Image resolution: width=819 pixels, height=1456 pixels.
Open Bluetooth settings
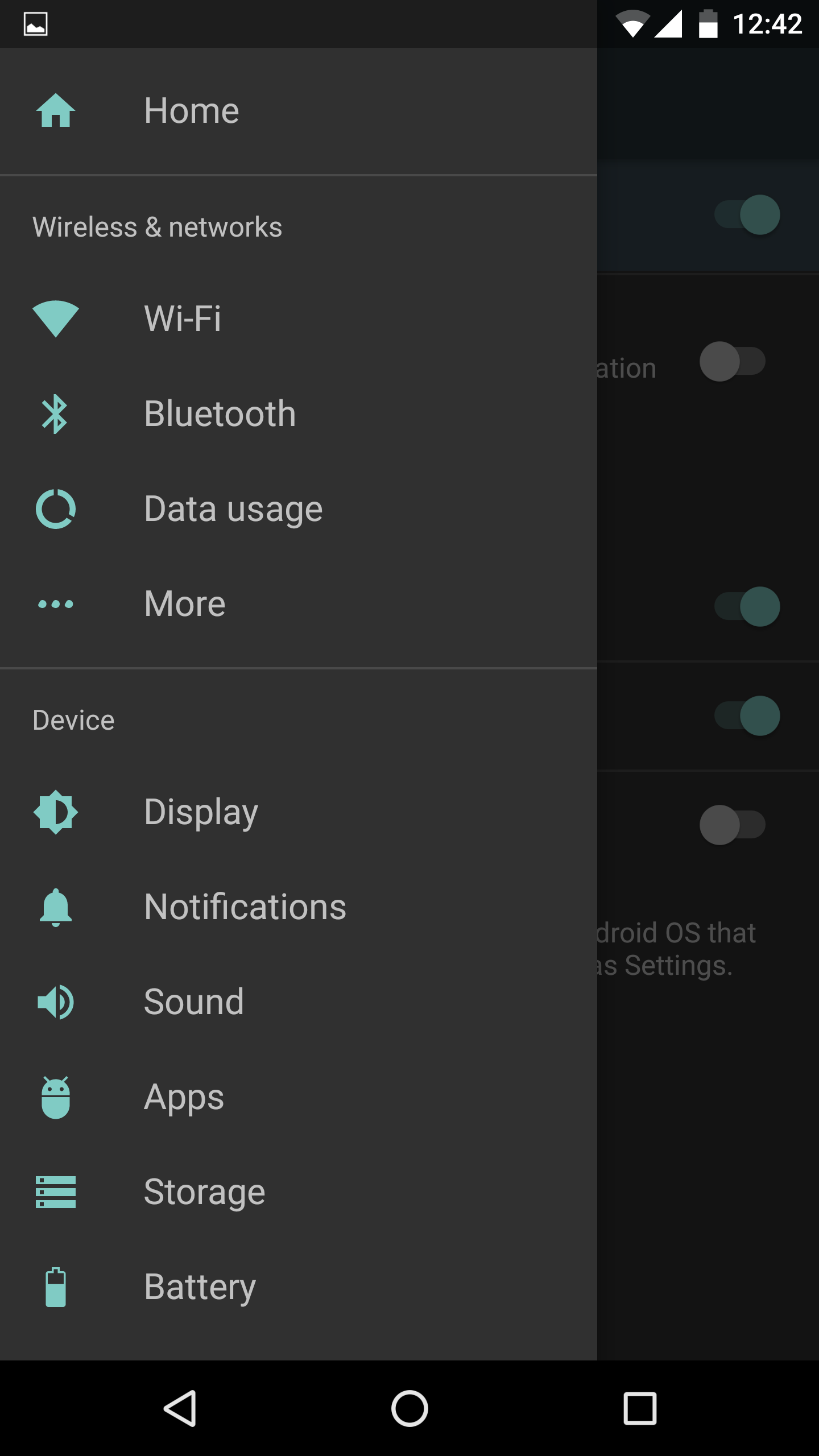(x=299, y=413)
